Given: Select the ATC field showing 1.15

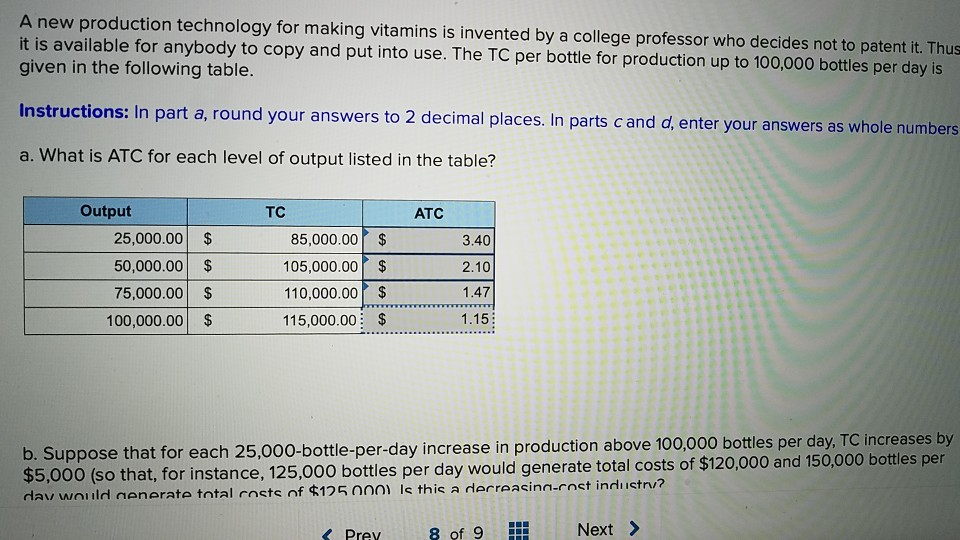Looking at the screenshot, I should pyautogui.click(x=441, y=320).
